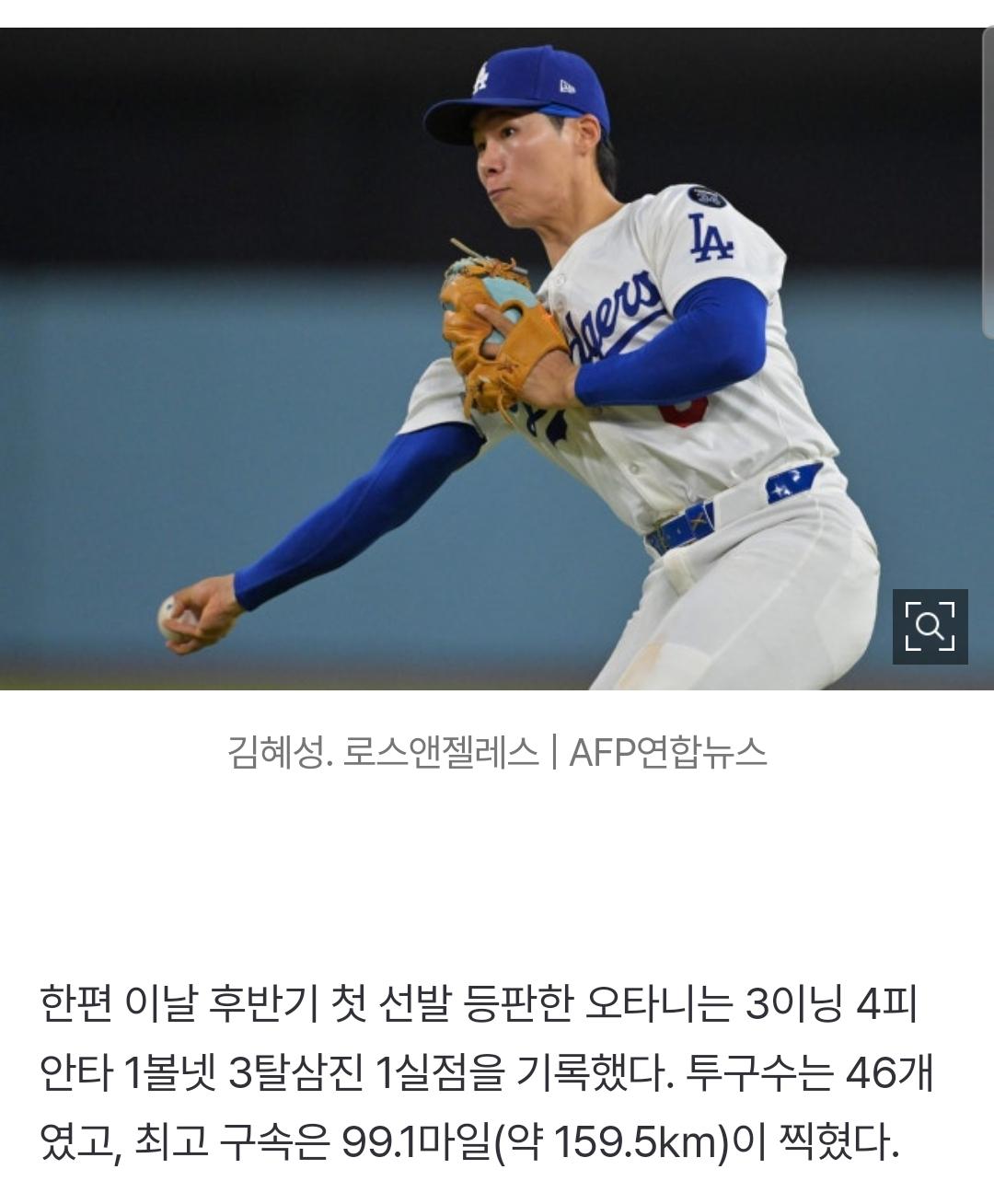Open the Dodgers player photo in the article

point(497,359)
